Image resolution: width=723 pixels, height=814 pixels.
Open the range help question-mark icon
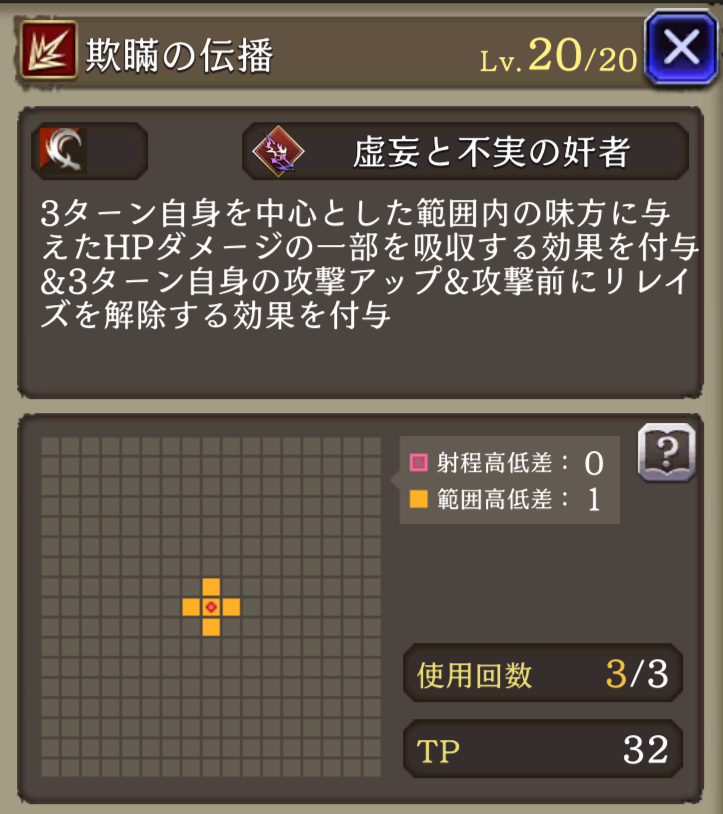pos(666,452)
